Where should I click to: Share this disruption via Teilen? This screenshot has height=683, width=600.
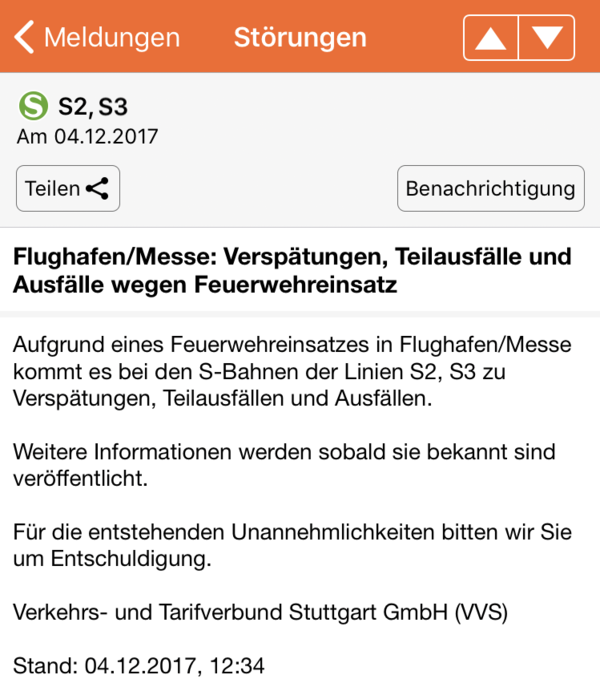tap(68, 188)
